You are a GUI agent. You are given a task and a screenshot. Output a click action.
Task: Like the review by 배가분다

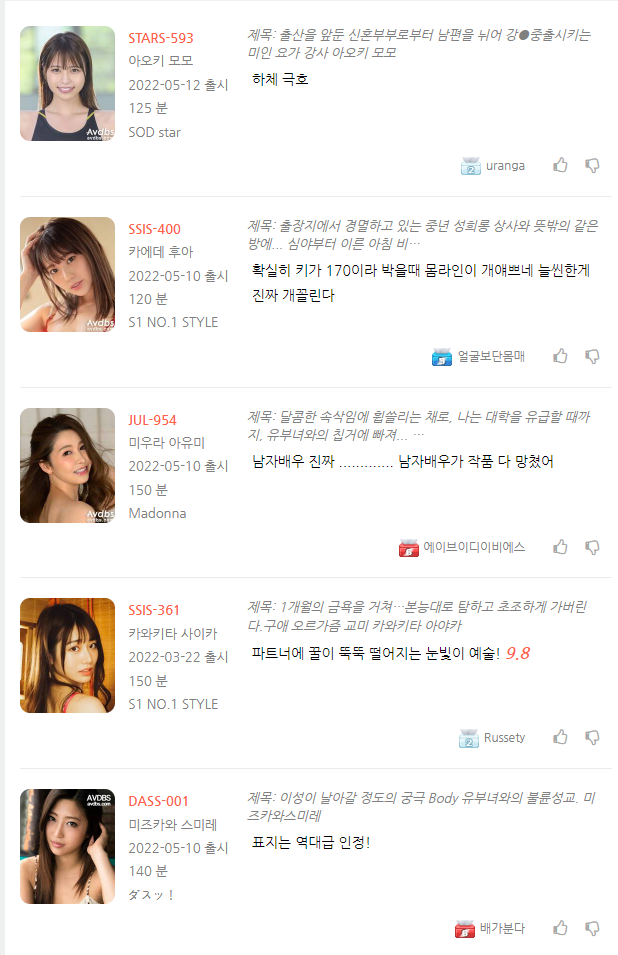(x=560, y=928)
